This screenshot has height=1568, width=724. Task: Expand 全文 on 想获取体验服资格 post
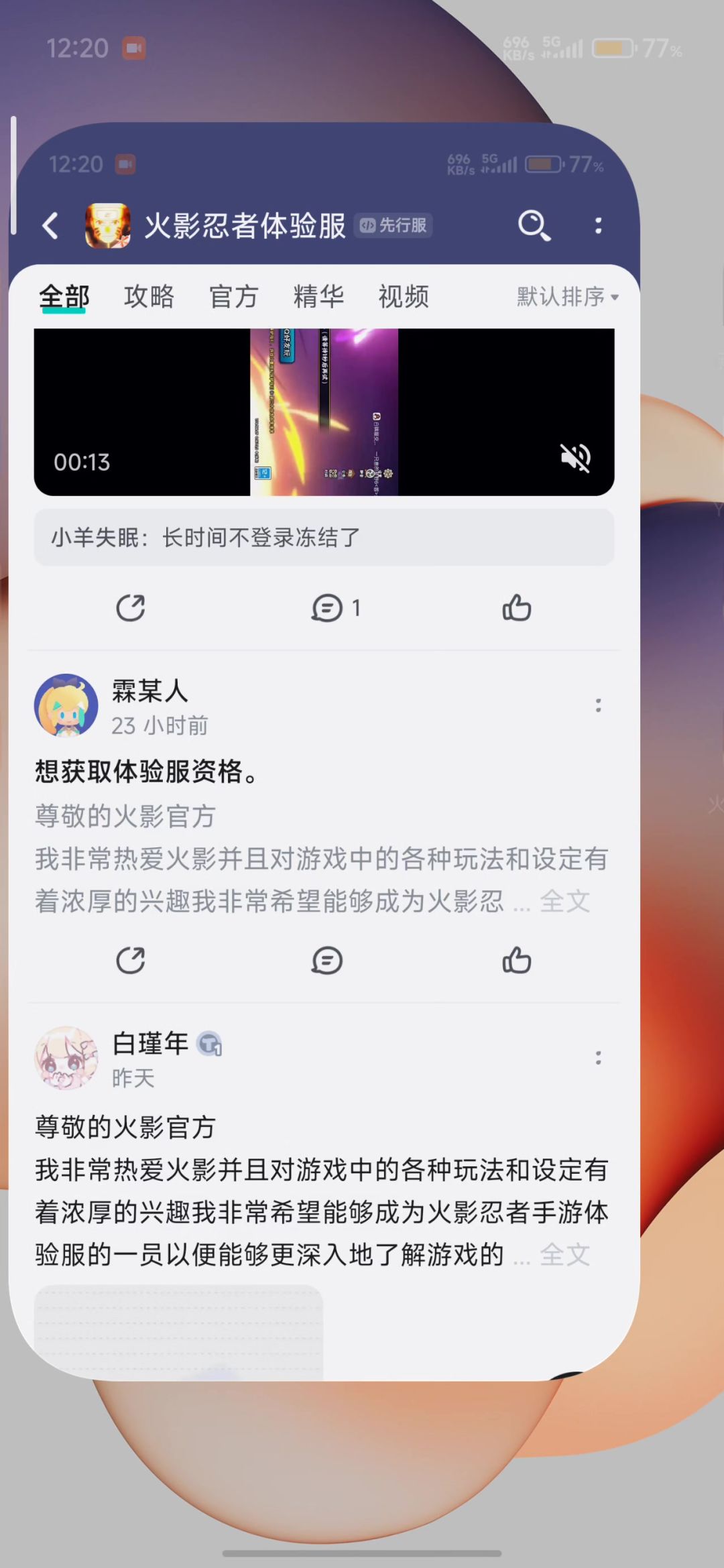click(x=564, y=902)
